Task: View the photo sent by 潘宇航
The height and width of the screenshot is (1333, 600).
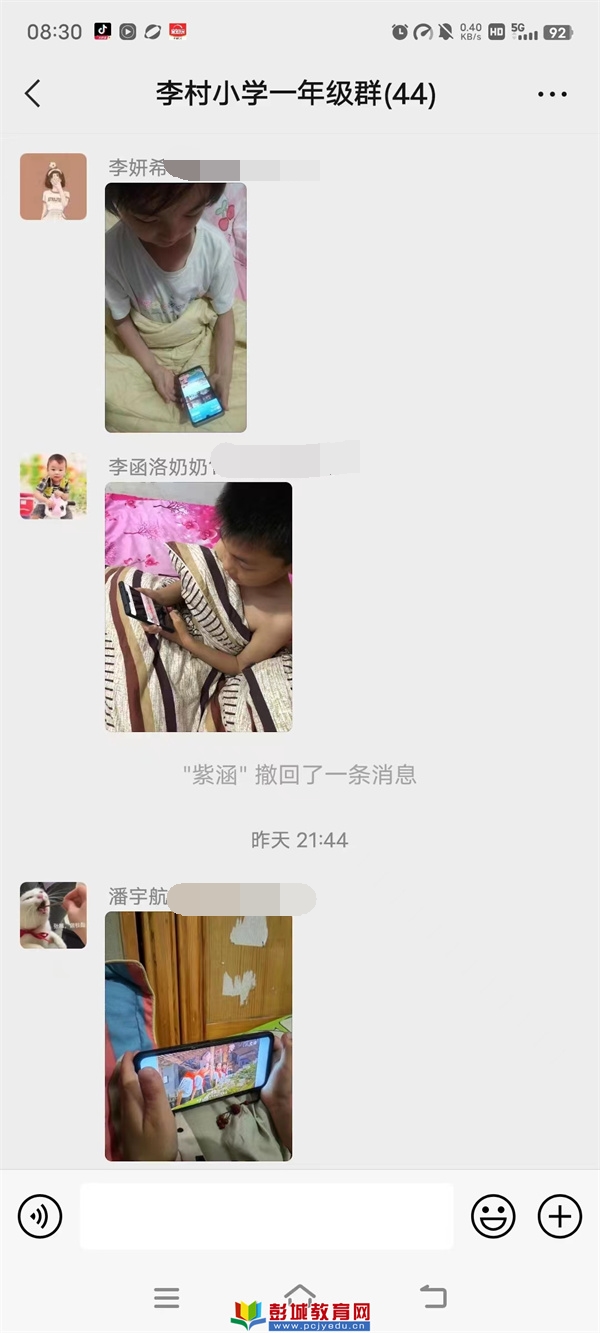Action: tap(198, 1036)
